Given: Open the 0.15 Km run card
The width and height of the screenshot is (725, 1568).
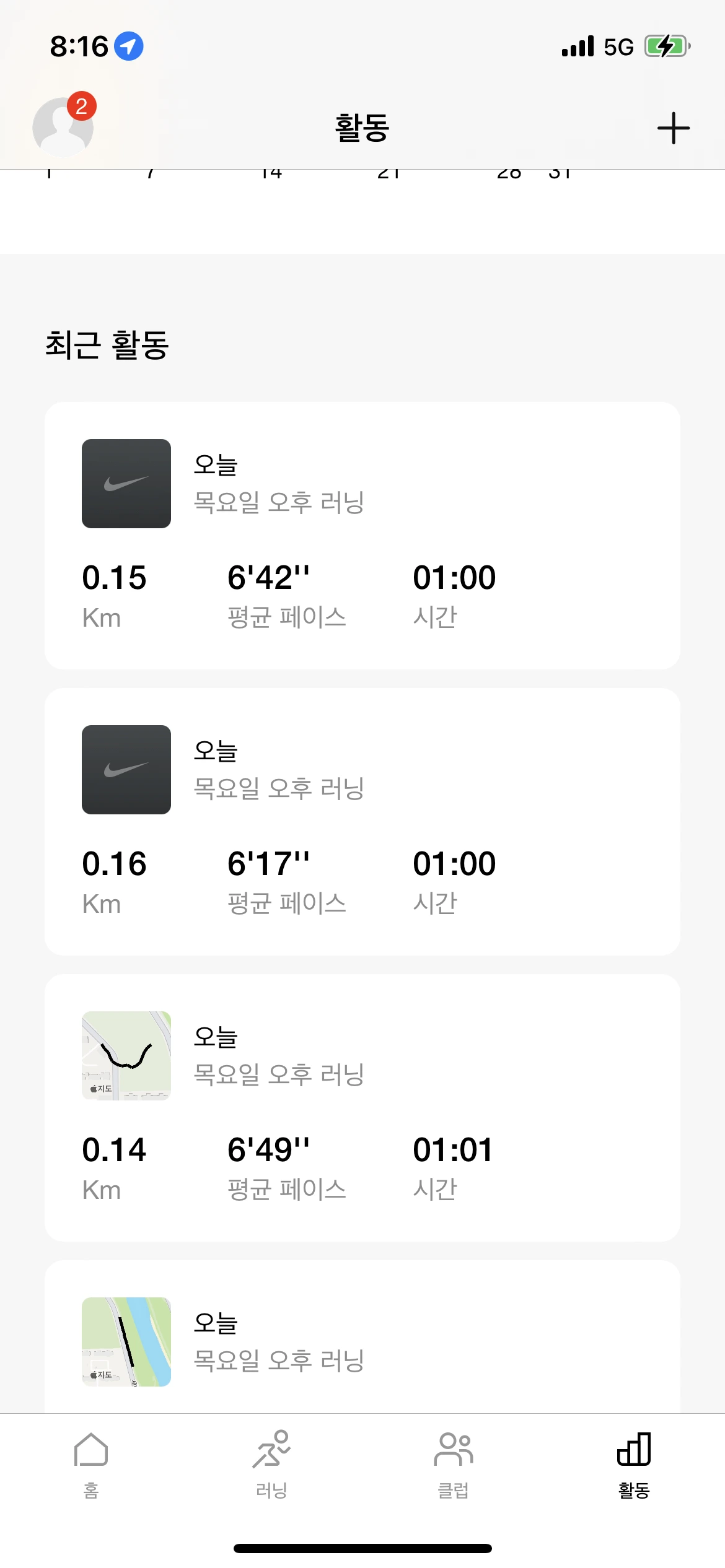Looking at the screenshot, I should (362, 536).
